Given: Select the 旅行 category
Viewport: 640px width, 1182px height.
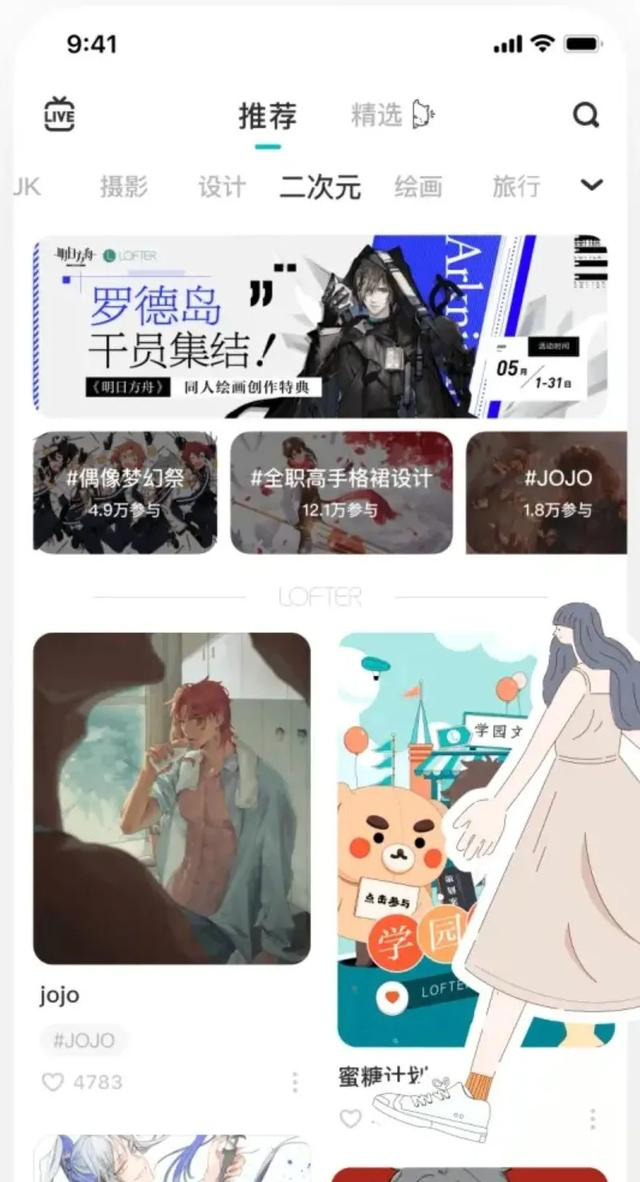Looking at the screenshot, I should tap(516, 186).
